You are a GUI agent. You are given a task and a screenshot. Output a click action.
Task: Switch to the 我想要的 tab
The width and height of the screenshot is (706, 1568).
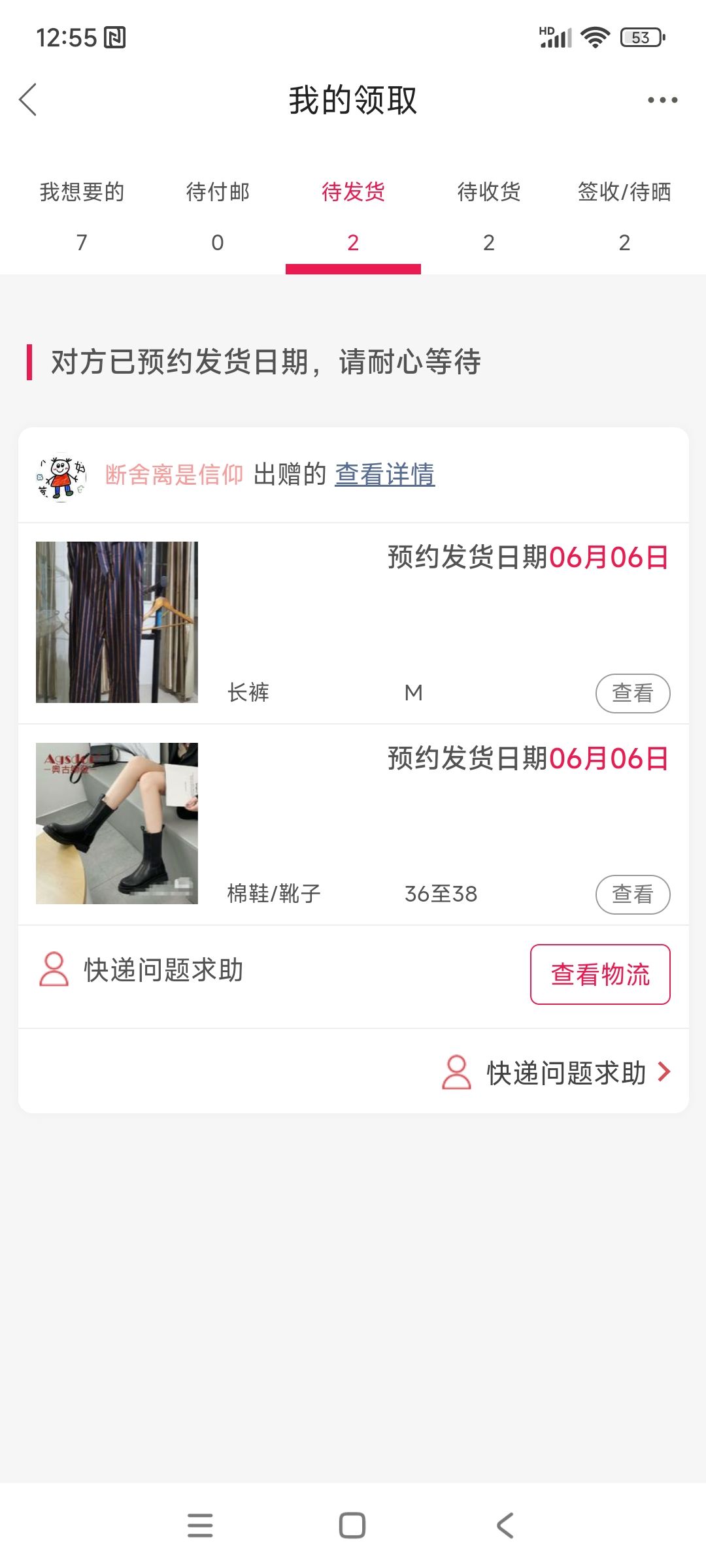point(82,216)
